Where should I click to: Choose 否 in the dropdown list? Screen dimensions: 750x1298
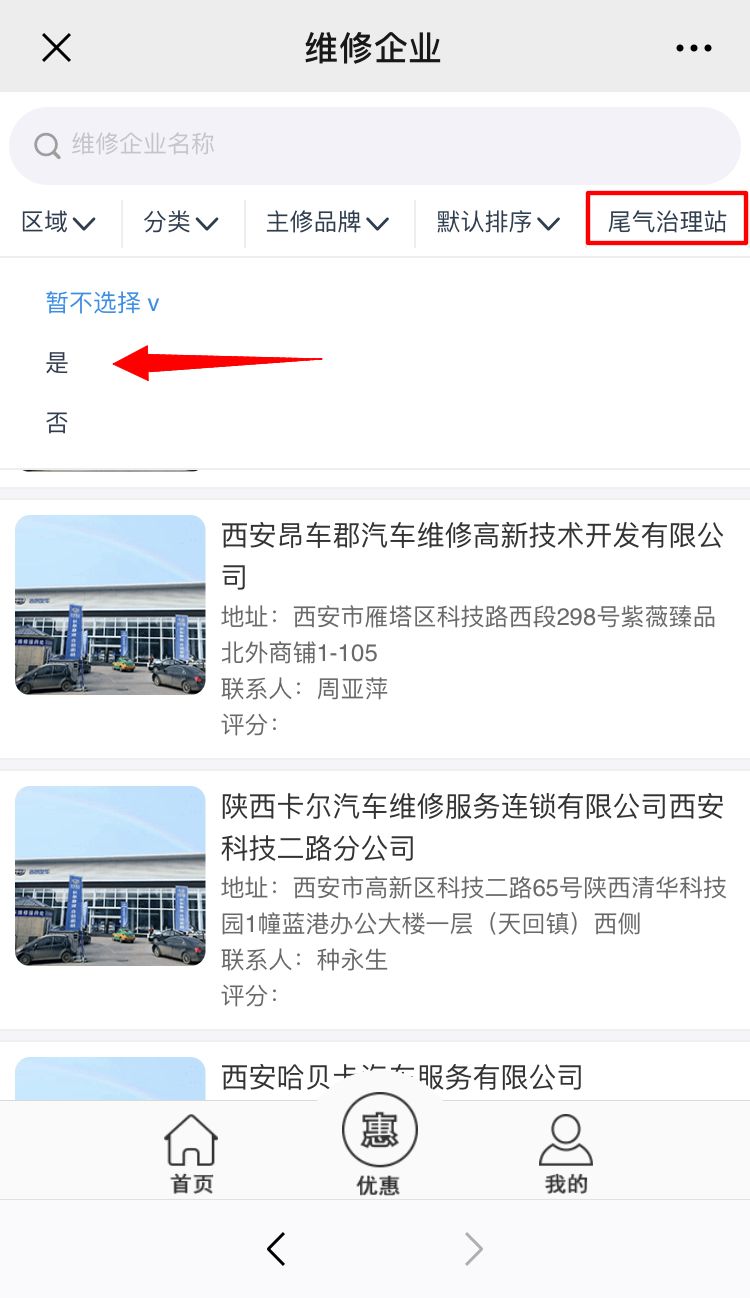point(58,423)
